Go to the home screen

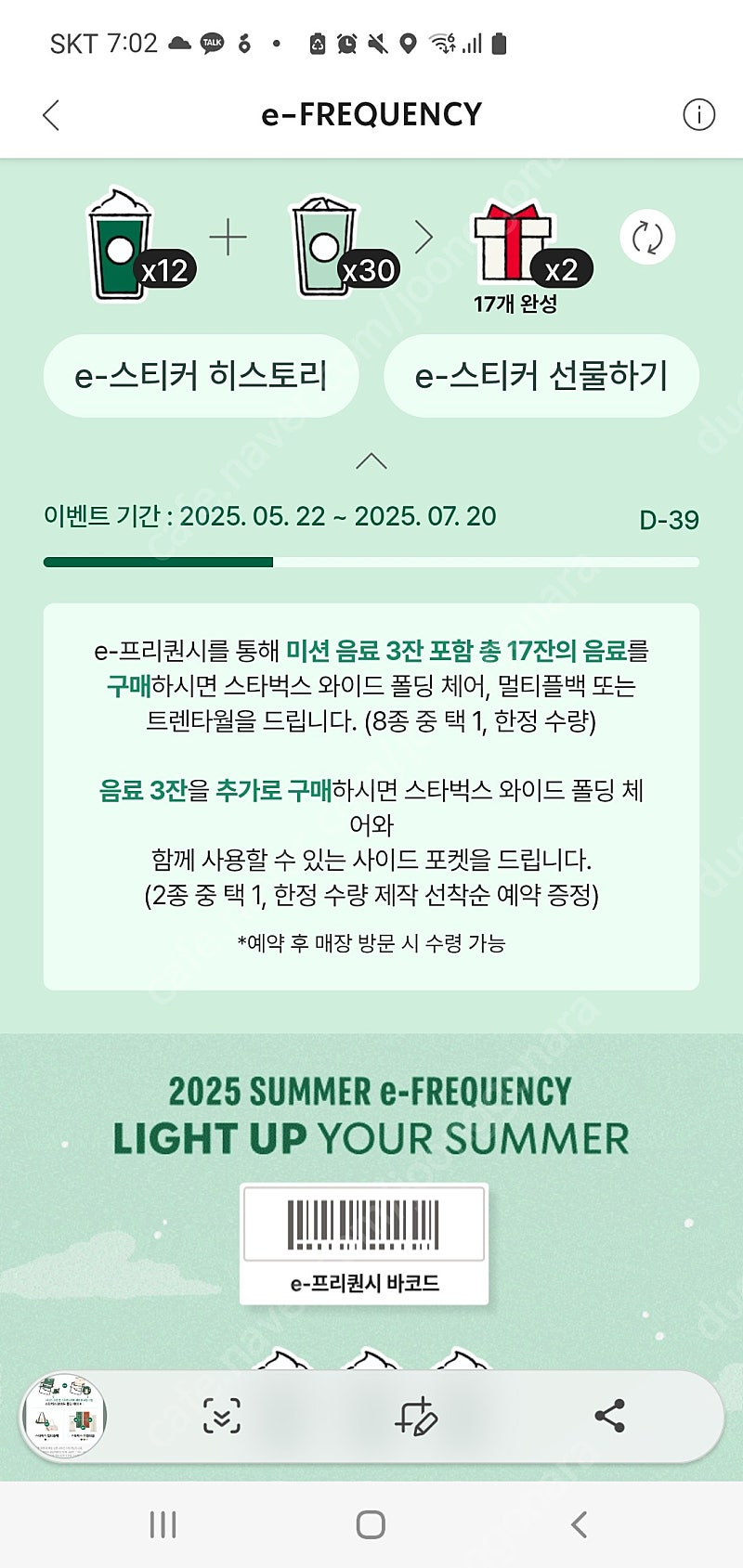tap(371, 1524)
